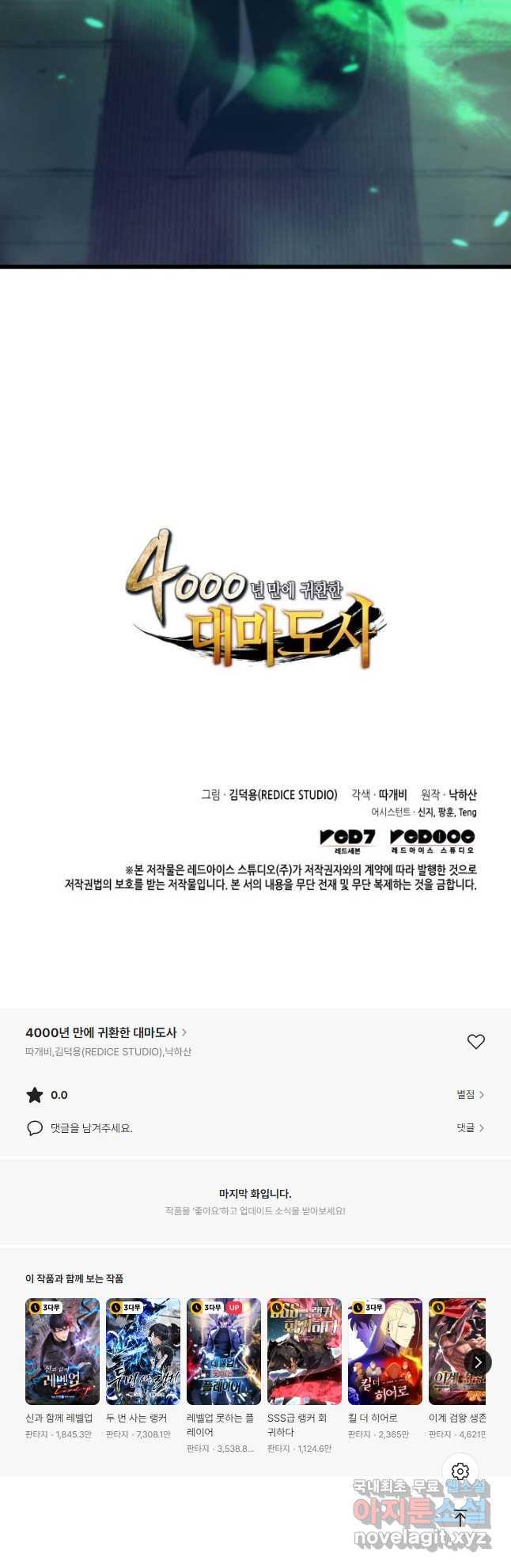
Task: Open the 레벨업 못하는 플레이어 card
Action: pos(224,1352)
